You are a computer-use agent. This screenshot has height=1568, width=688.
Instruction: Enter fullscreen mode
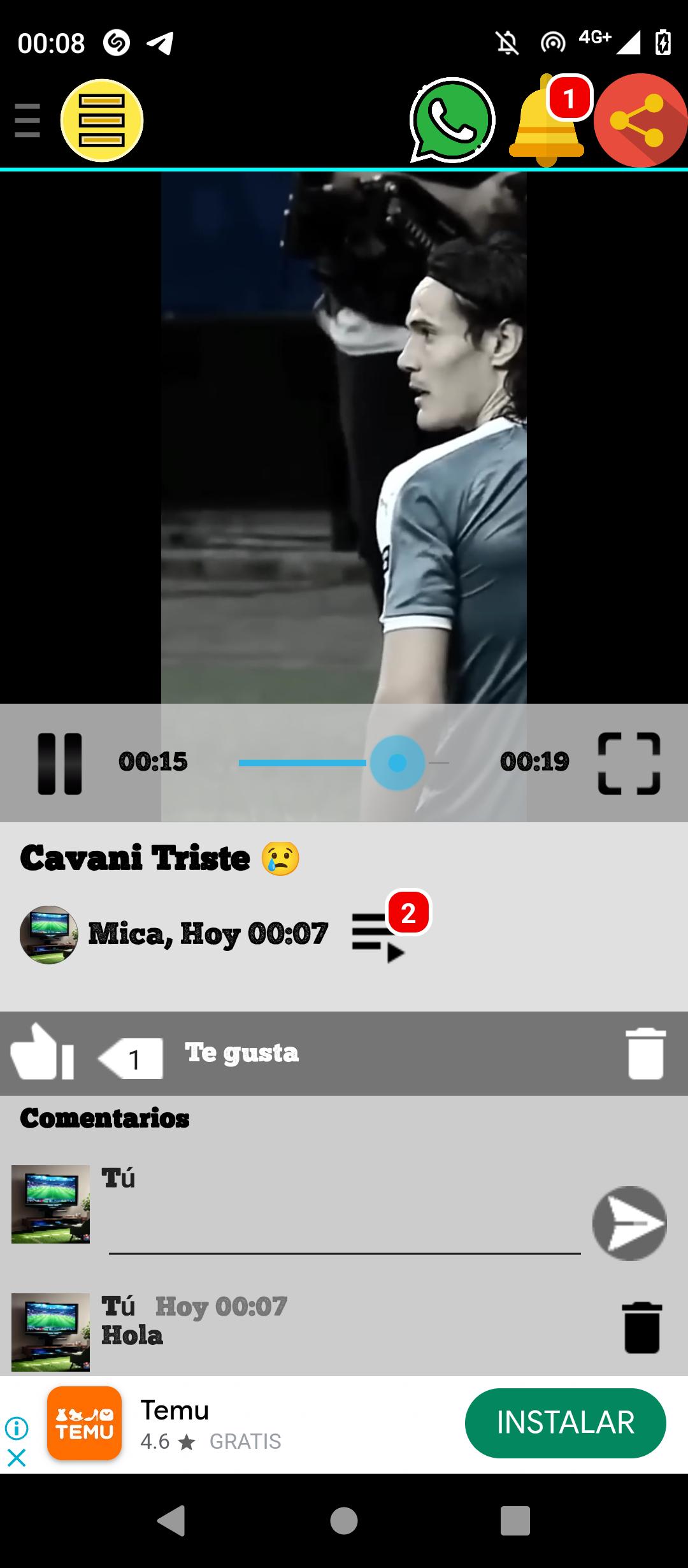pos(629,764)
